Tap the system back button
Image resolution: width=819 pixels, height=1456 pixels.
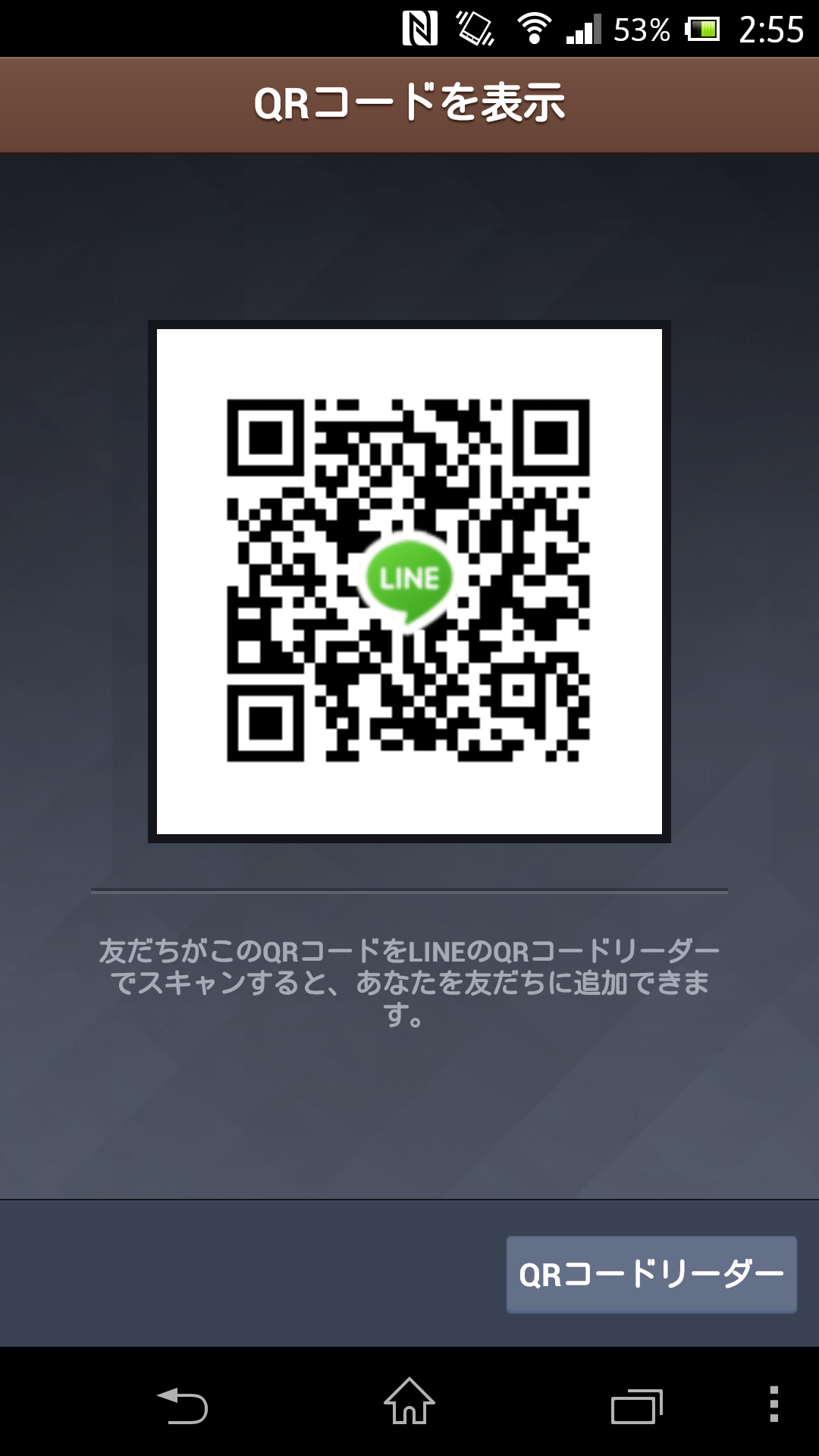tap(182, 1405)
